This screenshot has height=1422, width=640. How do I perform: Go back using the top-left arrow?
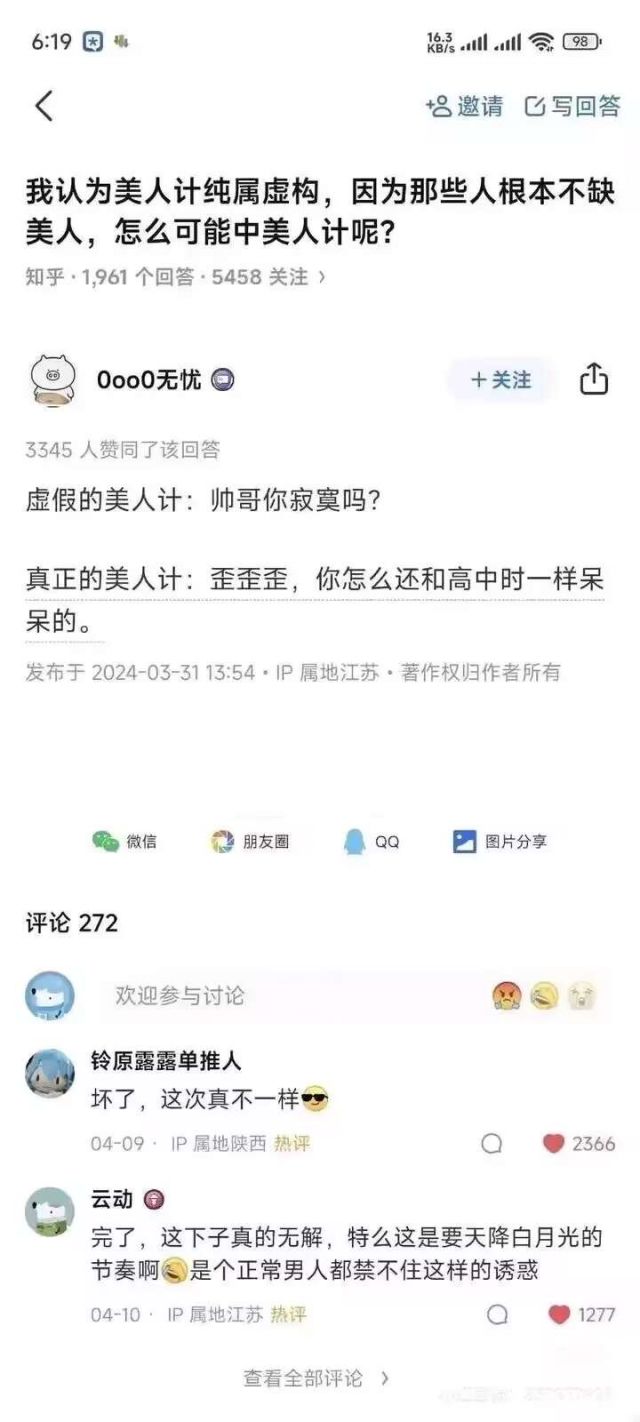pyautogui.click(x=44, y=106)
